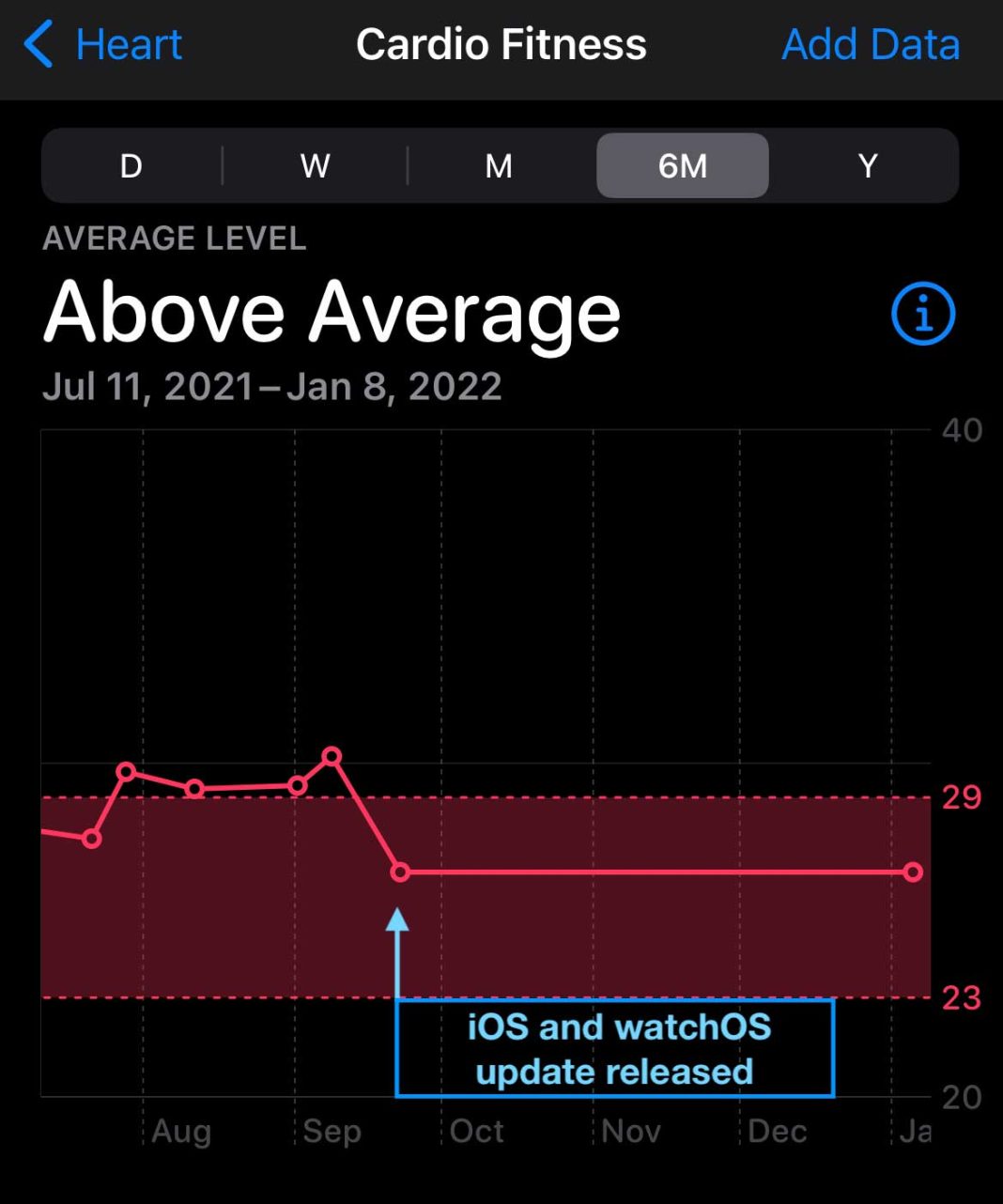This screenshot has width=1003, height=1204.
Task: Open the Cardio Fitness info popup
Action: coord(921,313)
